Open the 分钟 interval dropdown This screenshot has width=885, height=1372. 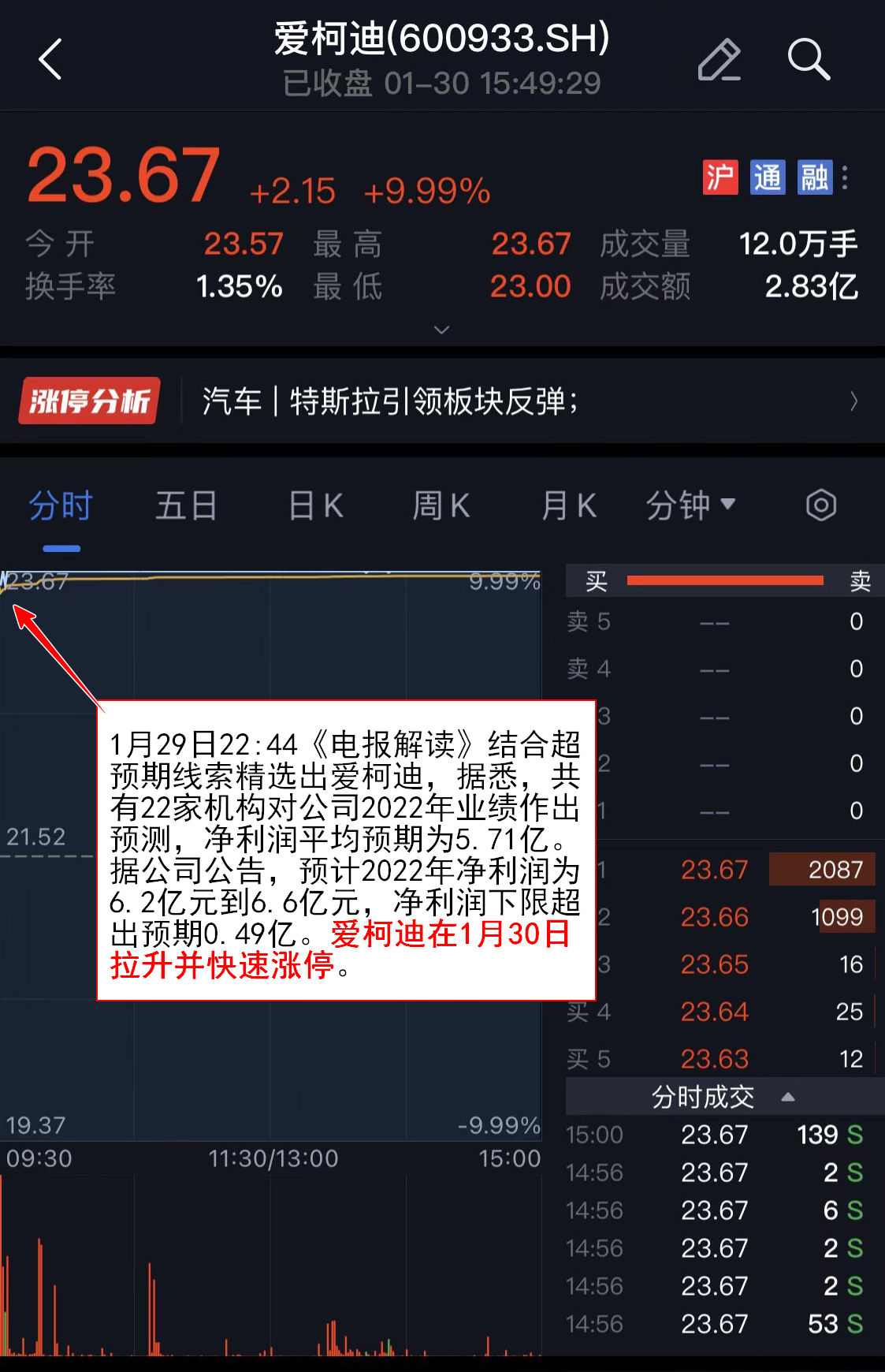click(x=690, y=505)
